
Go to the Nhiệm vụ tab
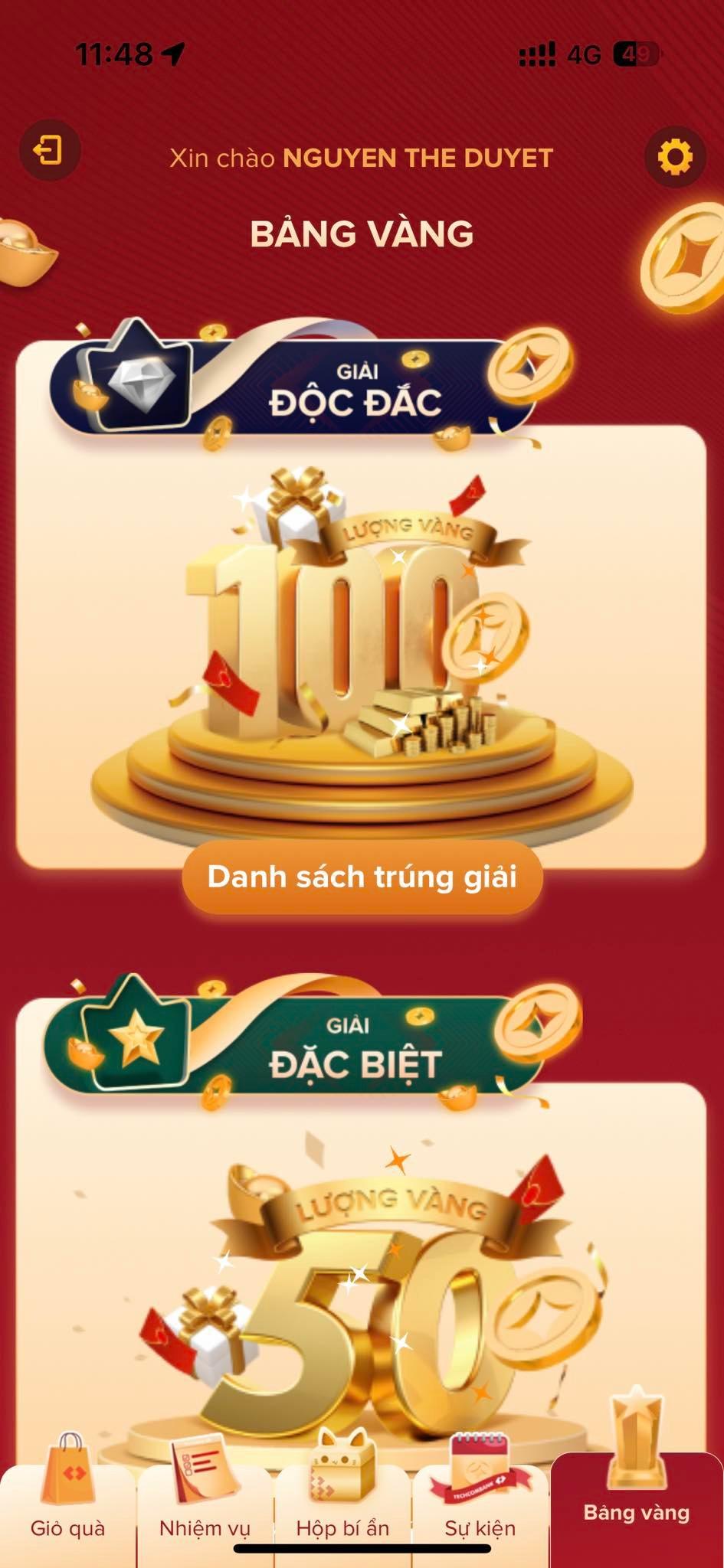pyautogui.click(x=205, y=1501)
